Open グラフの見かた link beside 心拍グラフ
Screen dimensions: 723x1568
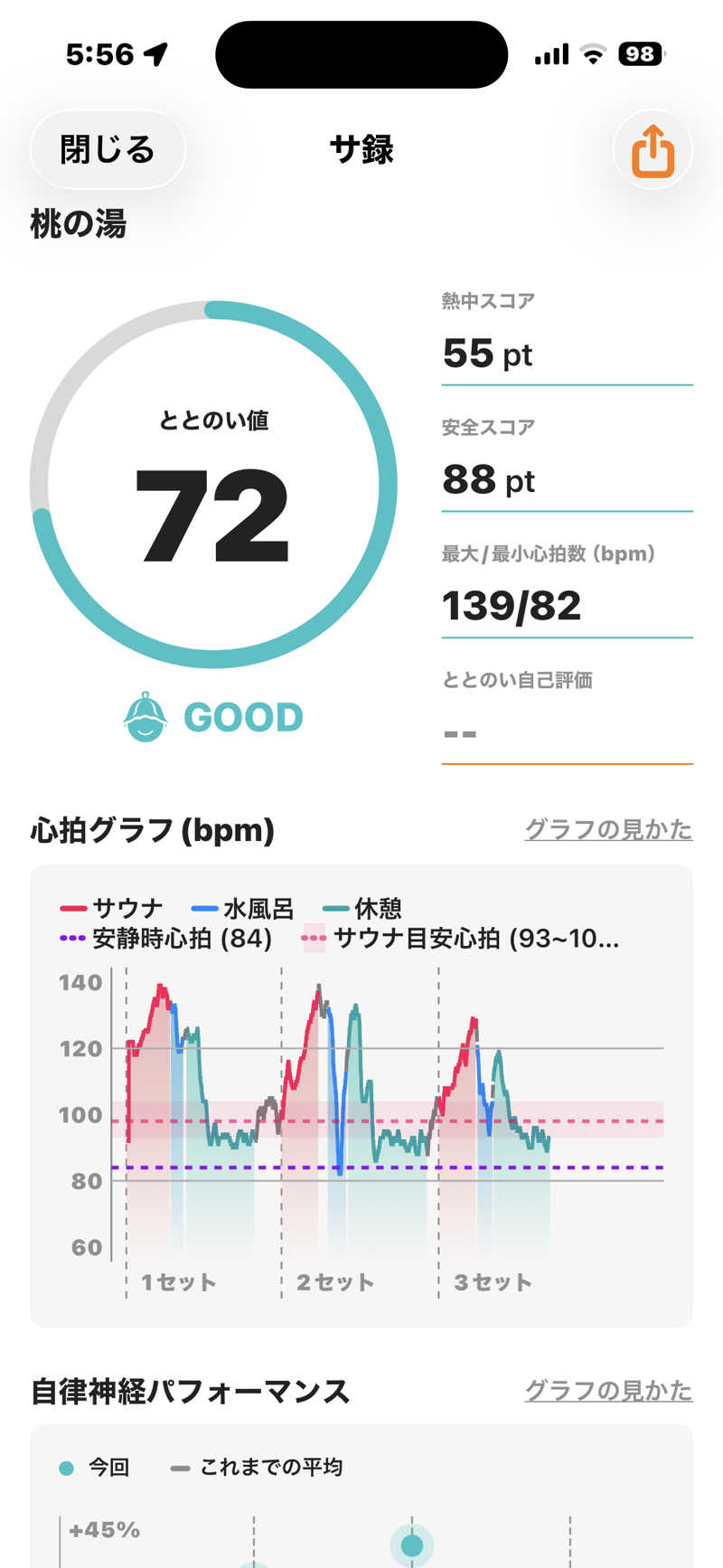[608, 829]
